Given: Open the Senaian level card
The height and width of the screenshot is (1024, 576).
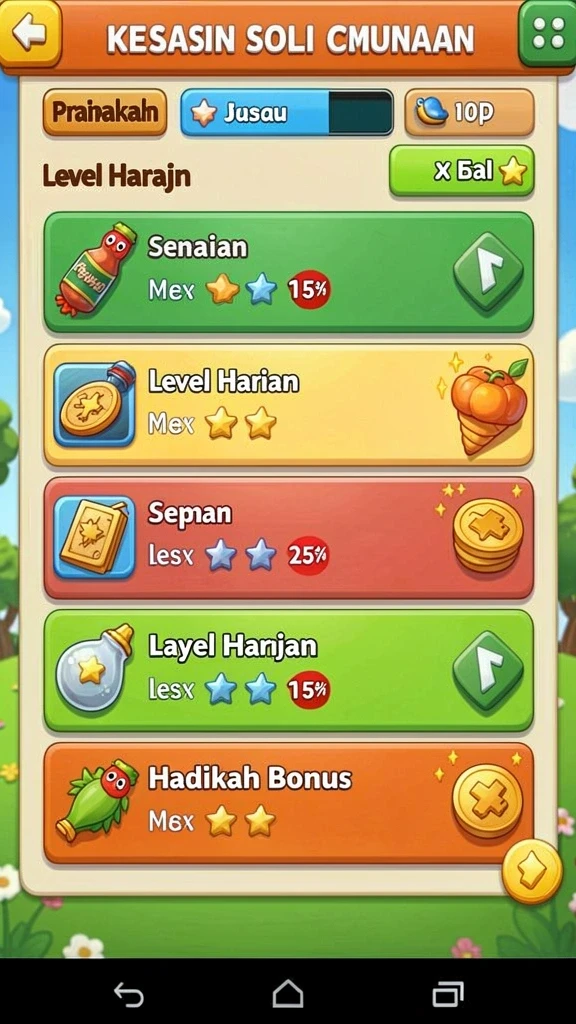Looking at the screenshot, I should tap(289, 272).
